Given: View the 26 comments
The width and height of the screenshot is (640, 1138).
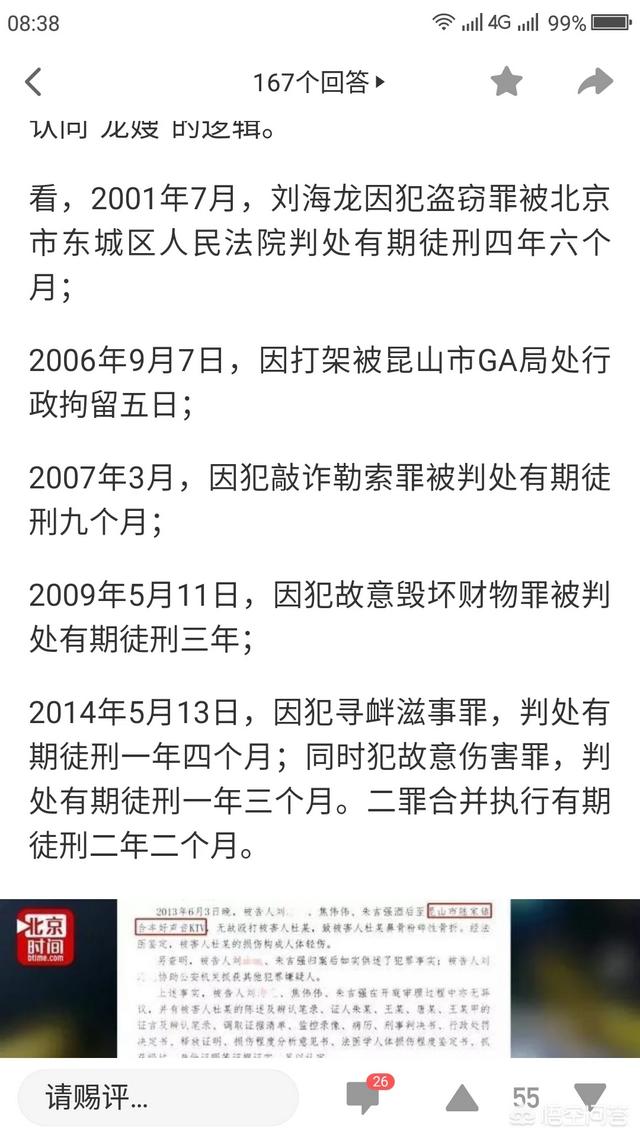Looking at the screenshot, I should [363, 1098].
